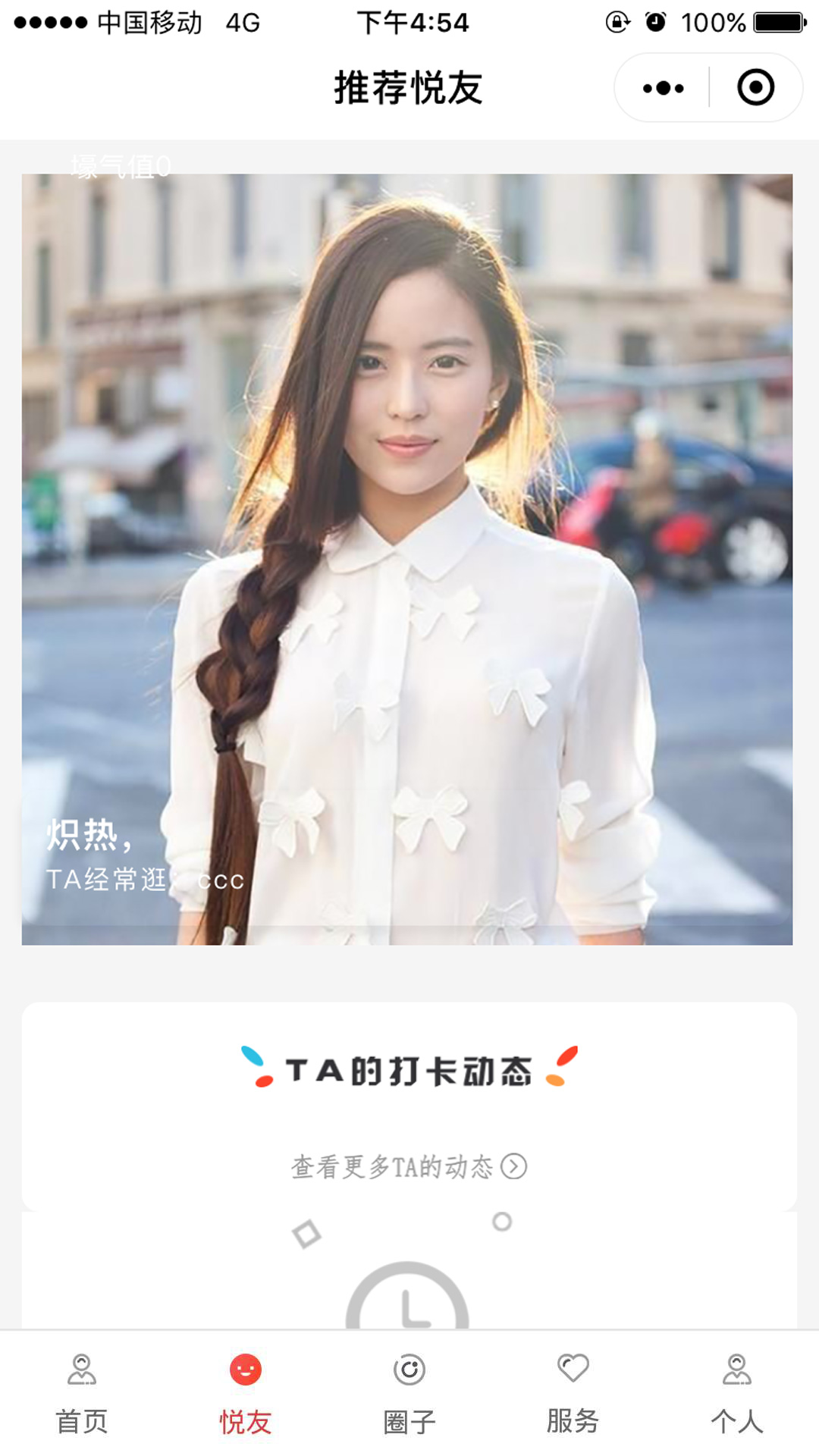Select the 悦友 tab
The height and width of the screenshot is (1456, 819).
pyautogui.click(x=246, y=1394)
